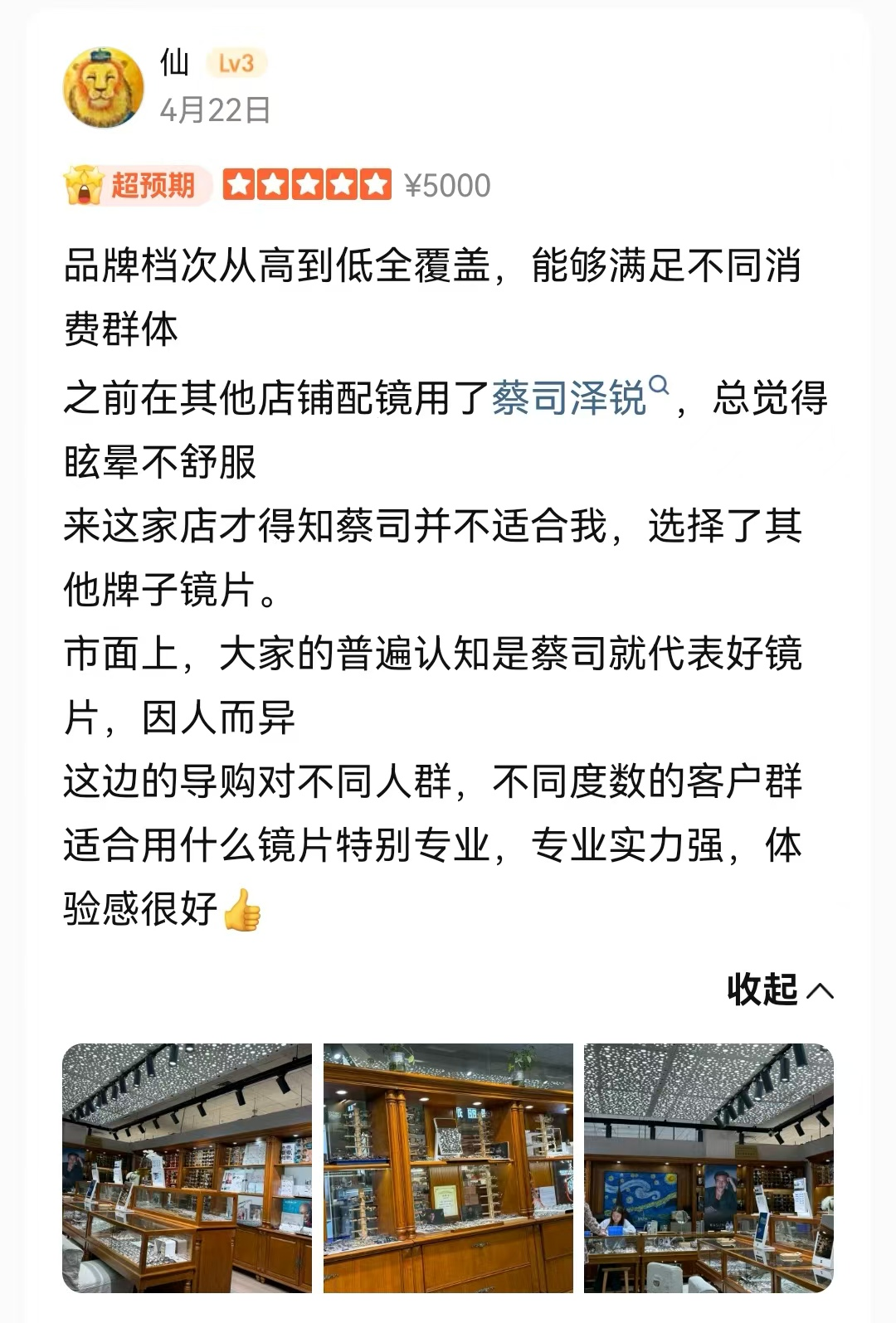Open the first store photo

(x=187, y=1168)
